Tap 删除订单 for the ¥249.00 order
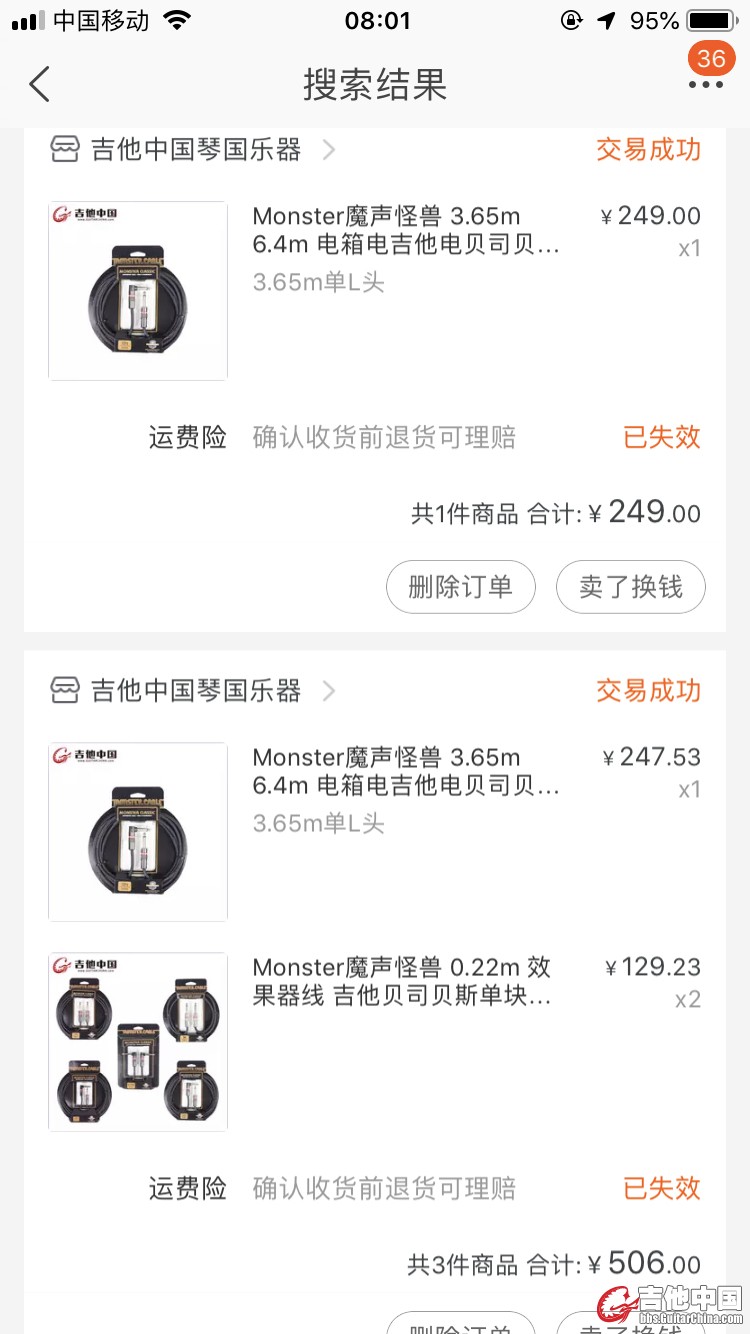Screen dimensions: 750x1334 point(460,587)
